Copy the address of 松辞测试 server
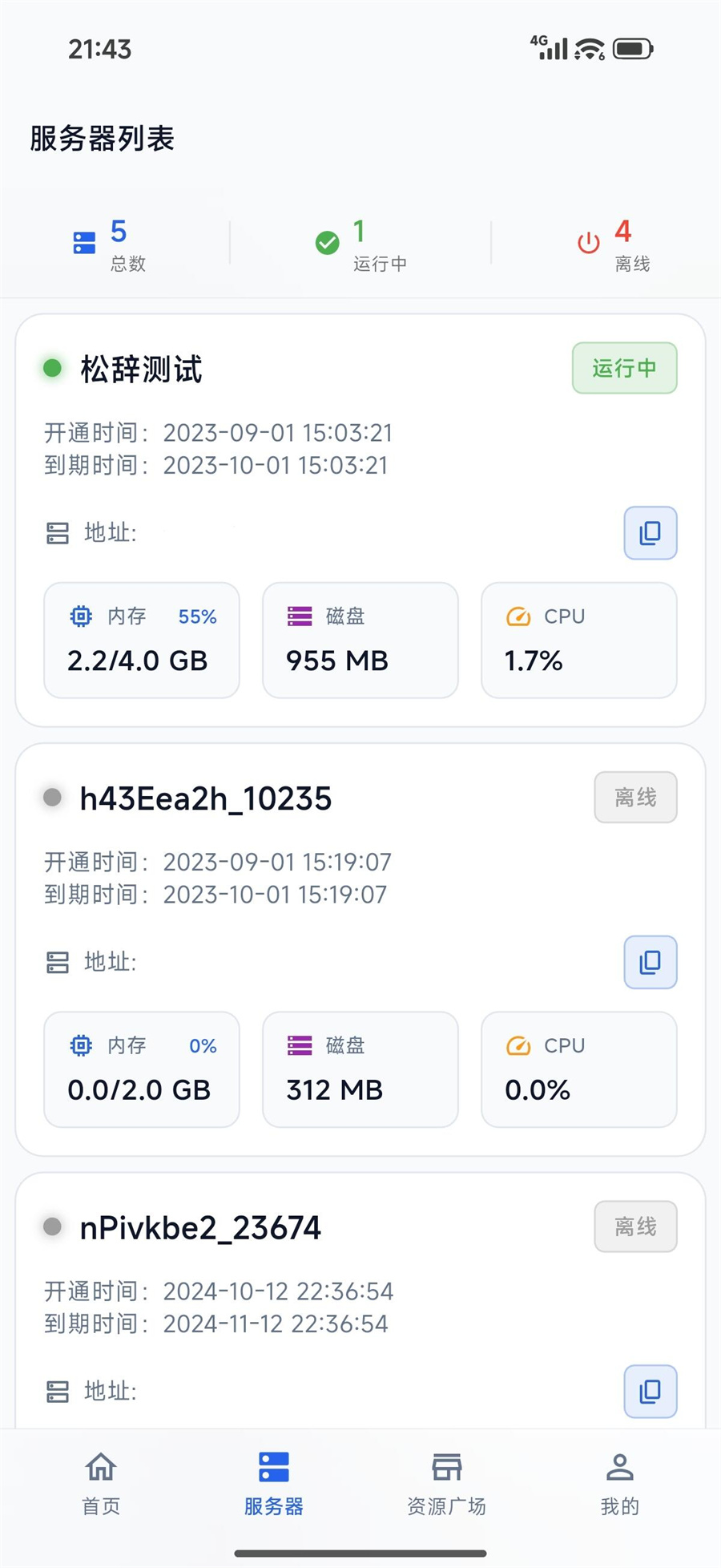This screenshot has height=1568, width=721. point(650,533)
